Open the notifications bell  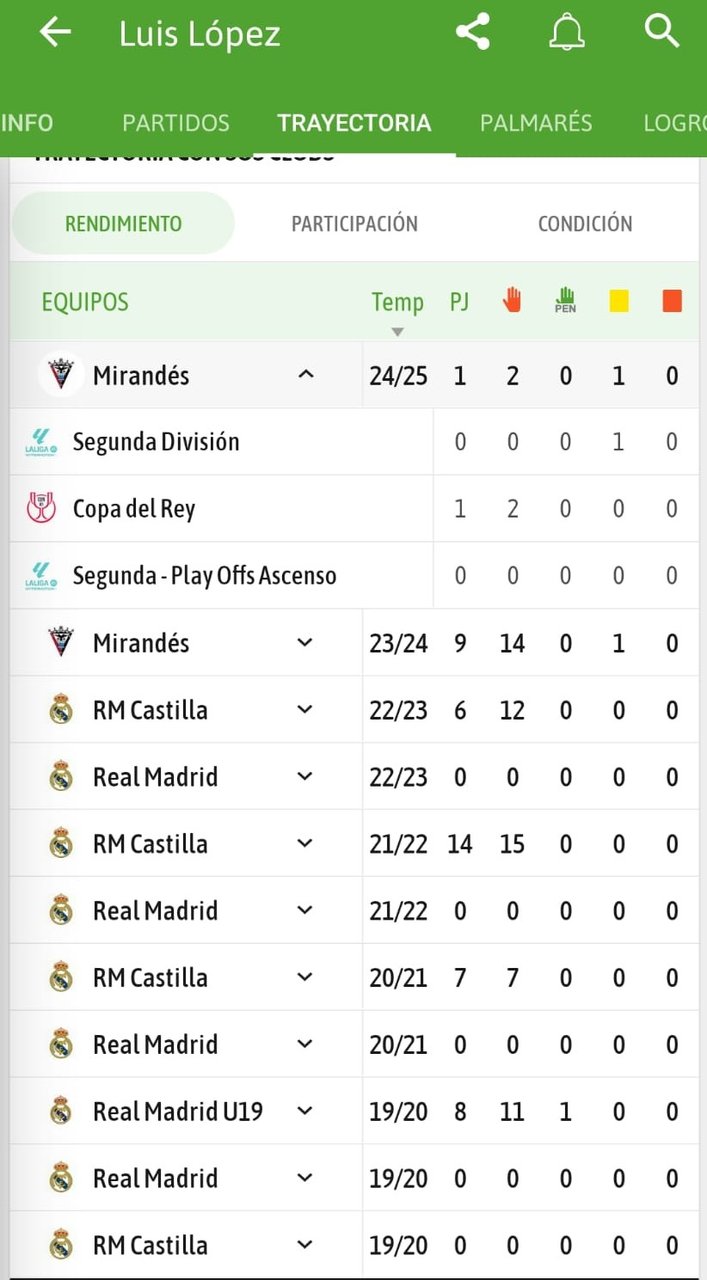(x=567, y=32)
